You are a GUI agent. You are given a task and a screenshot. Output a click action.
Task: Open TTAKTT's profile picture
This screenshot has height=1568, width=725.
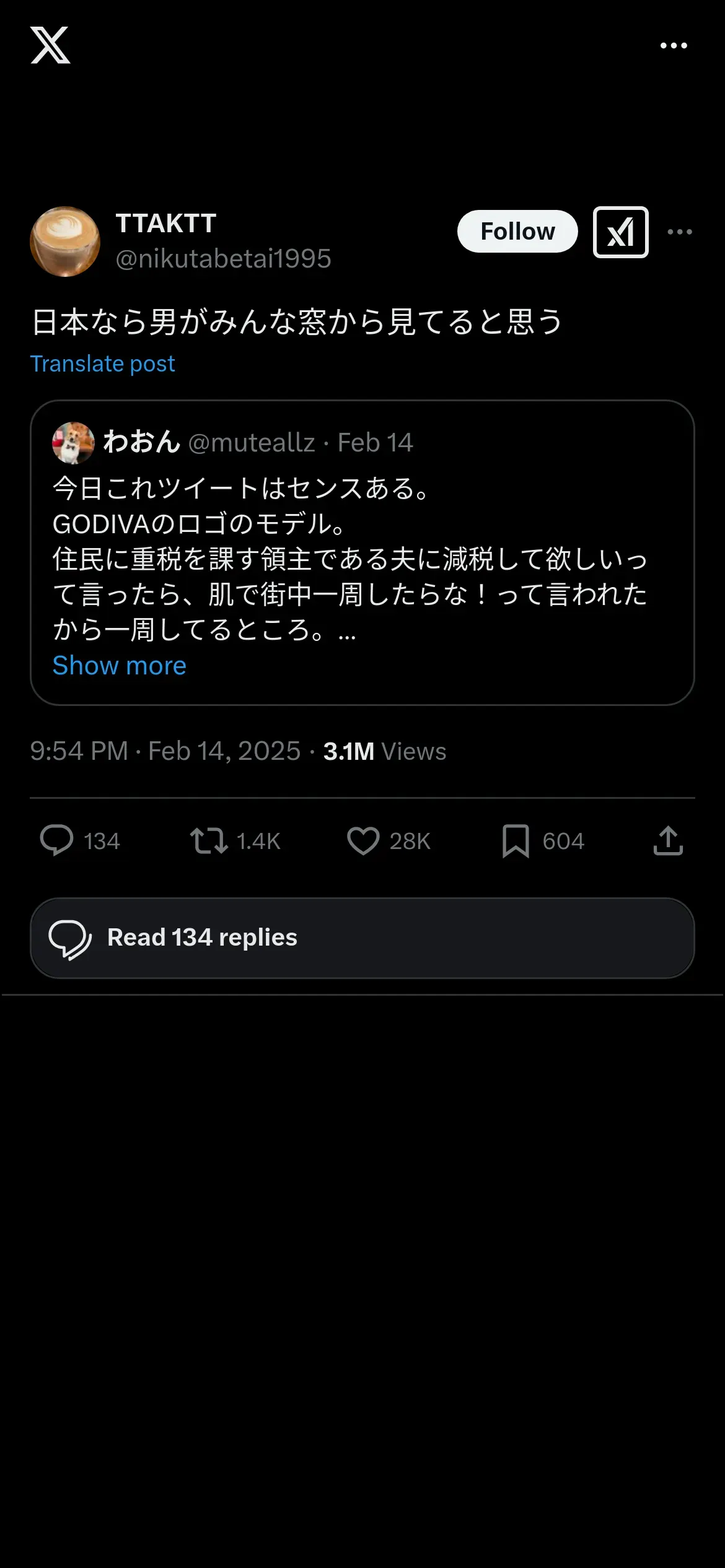(x=65, y=242)
